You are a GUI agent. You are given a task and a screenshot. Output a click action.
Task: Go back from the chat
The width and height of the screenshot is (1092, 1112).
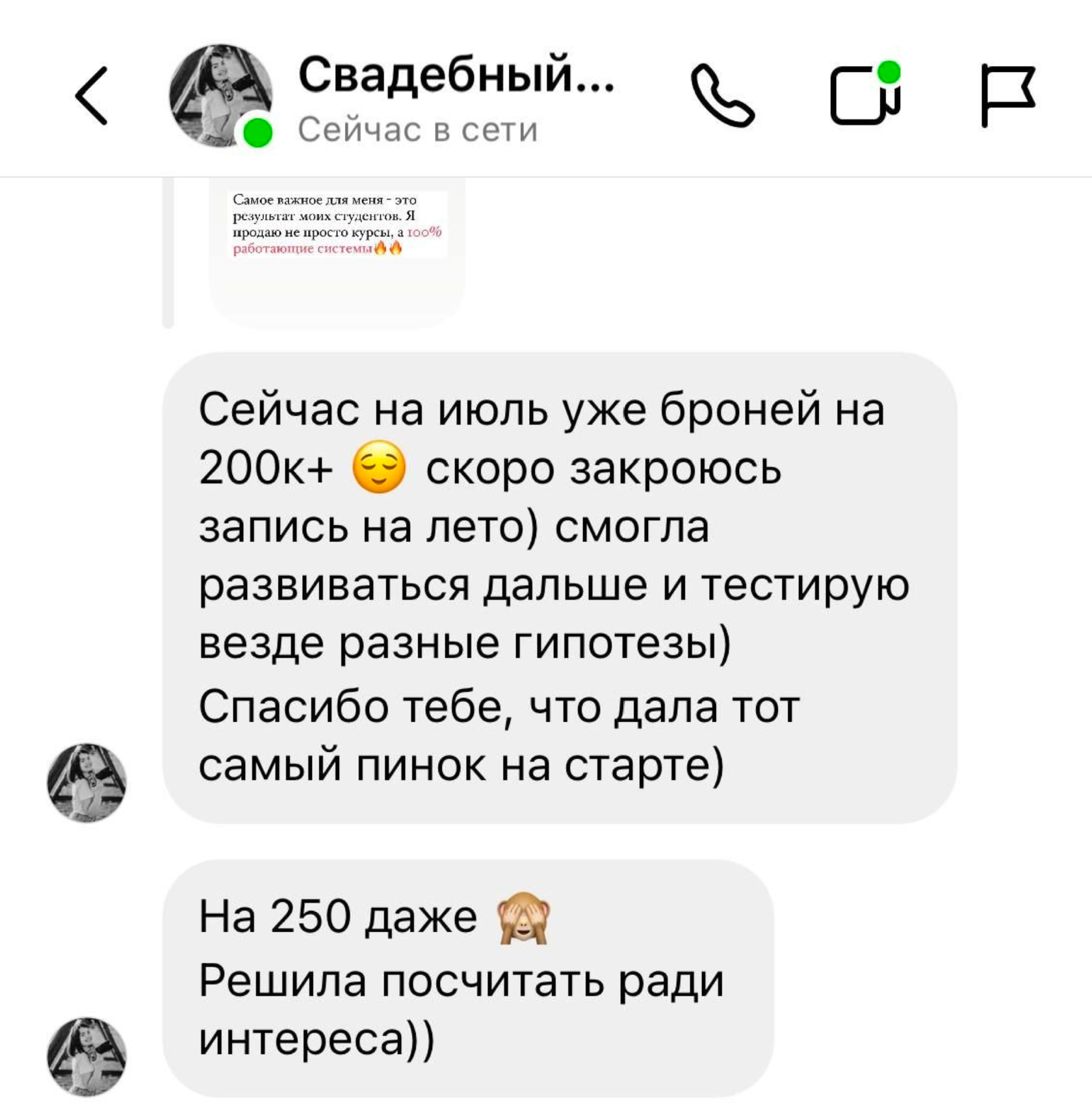91,96
